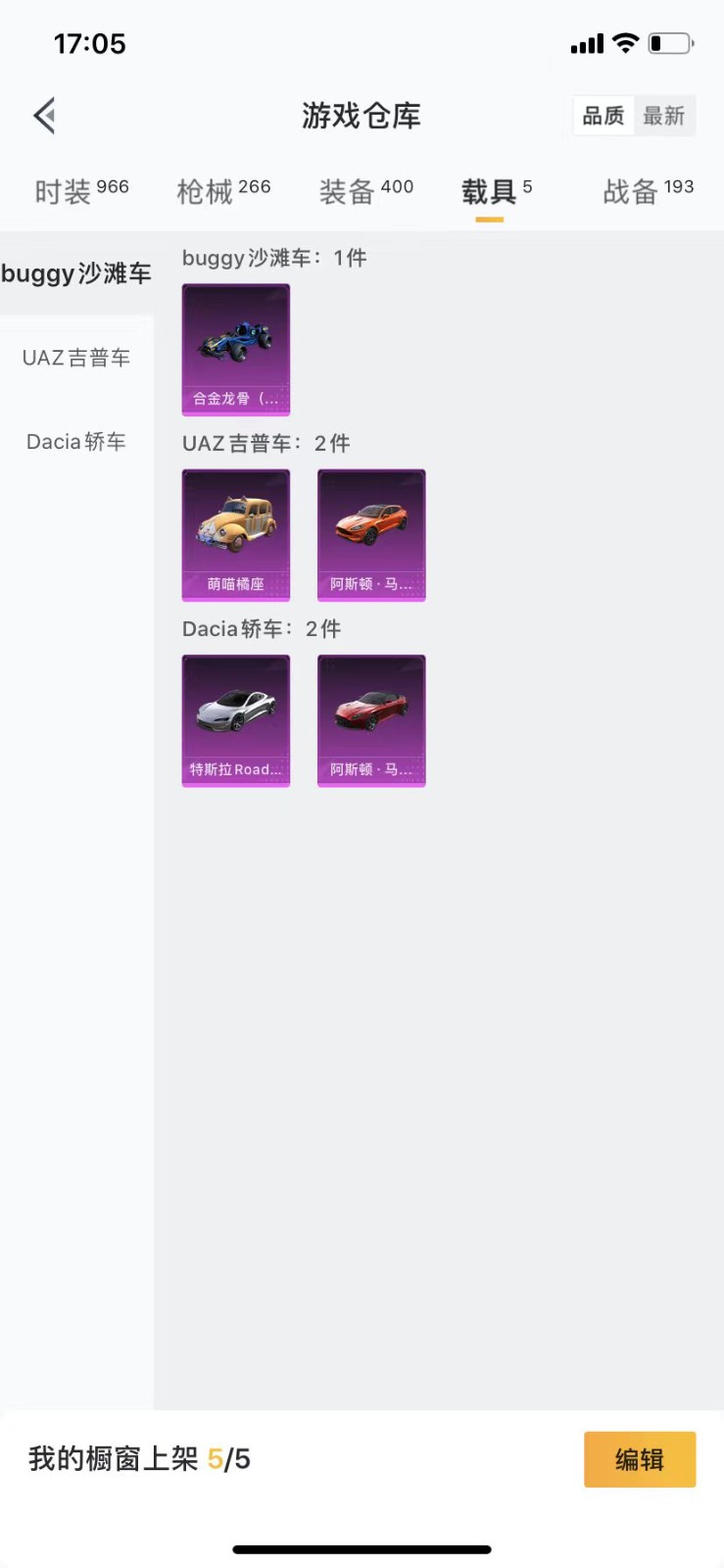Open the orange 阿斯顿·马 UAZ skin

coord(371,534)
